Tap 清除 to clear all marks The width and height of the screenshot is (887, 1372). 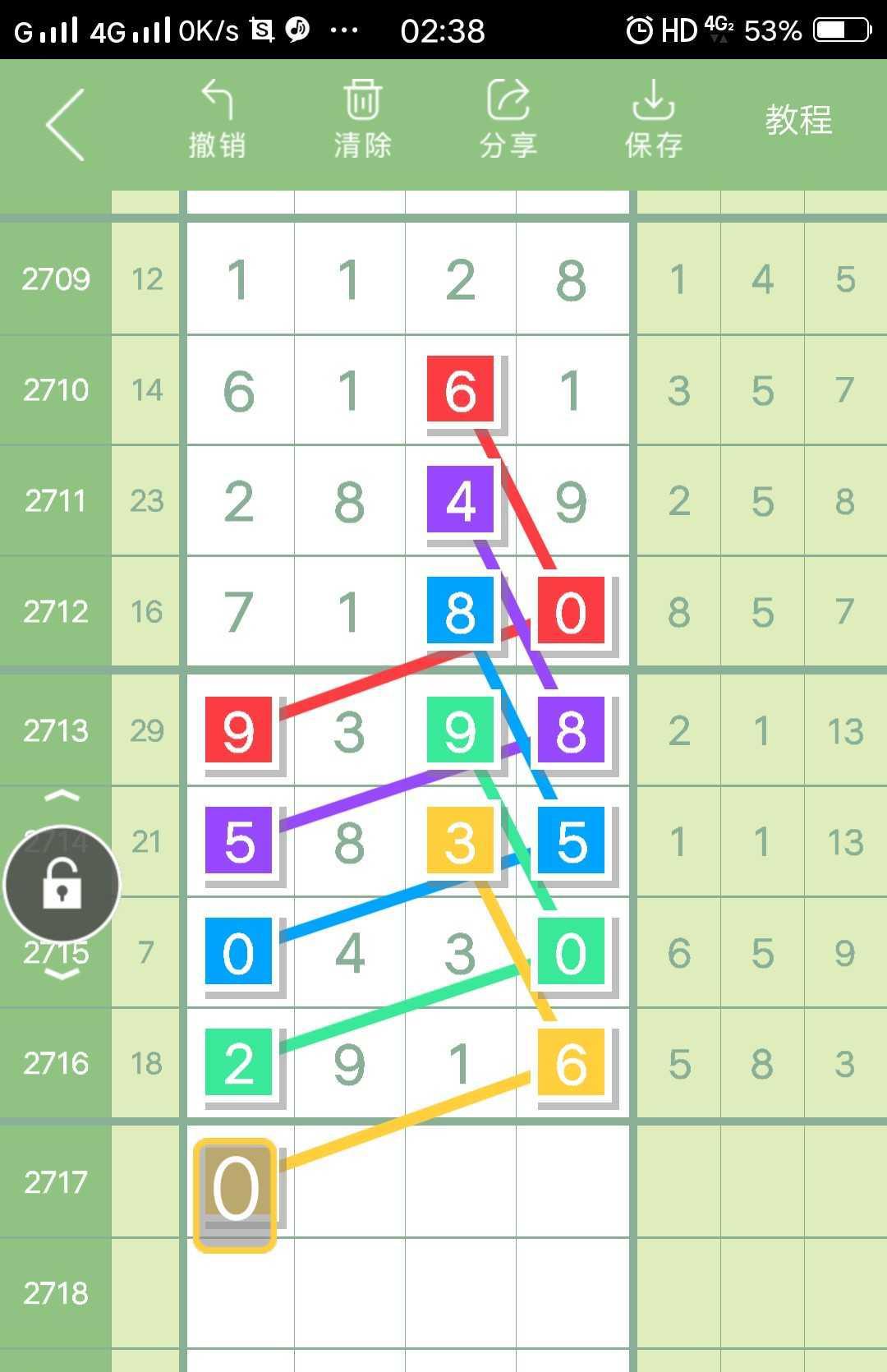(x=362, y=120)
